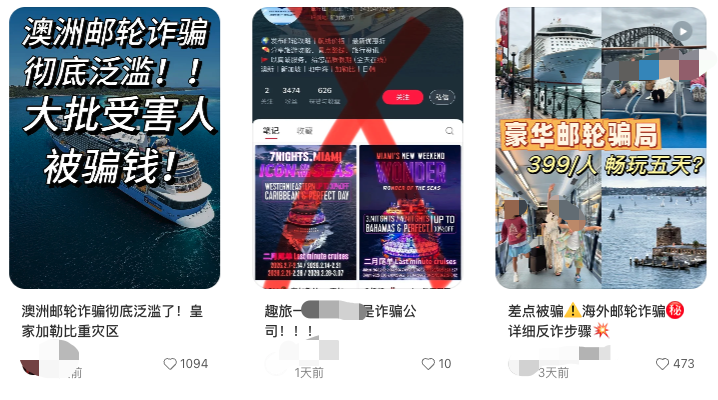The width and height of the screenshot is (718, 400).
Task: Open the 趣旅 诈骗公司 post
Action: (x=357, y=150)
